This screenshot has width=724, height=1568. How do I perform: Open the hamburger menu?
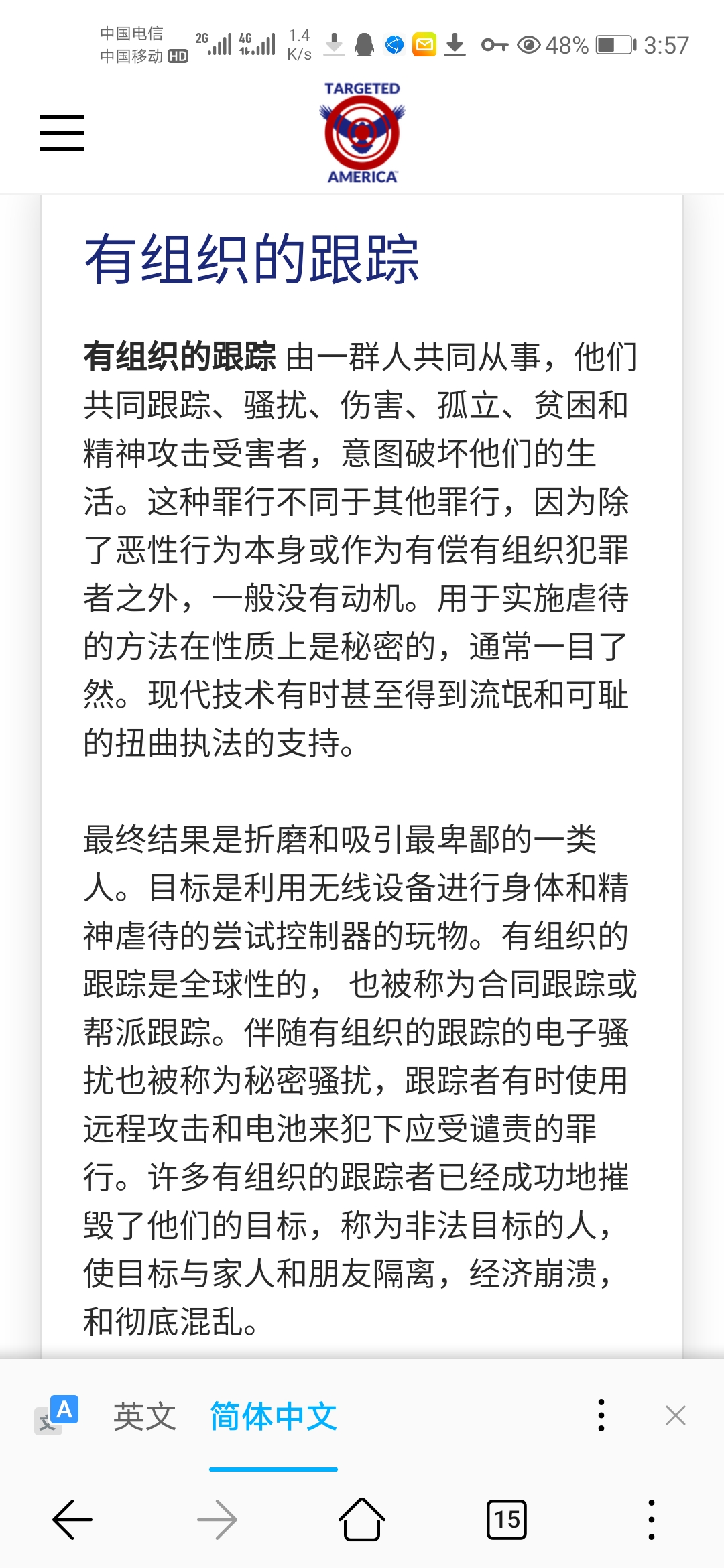[x=62, y=132]
